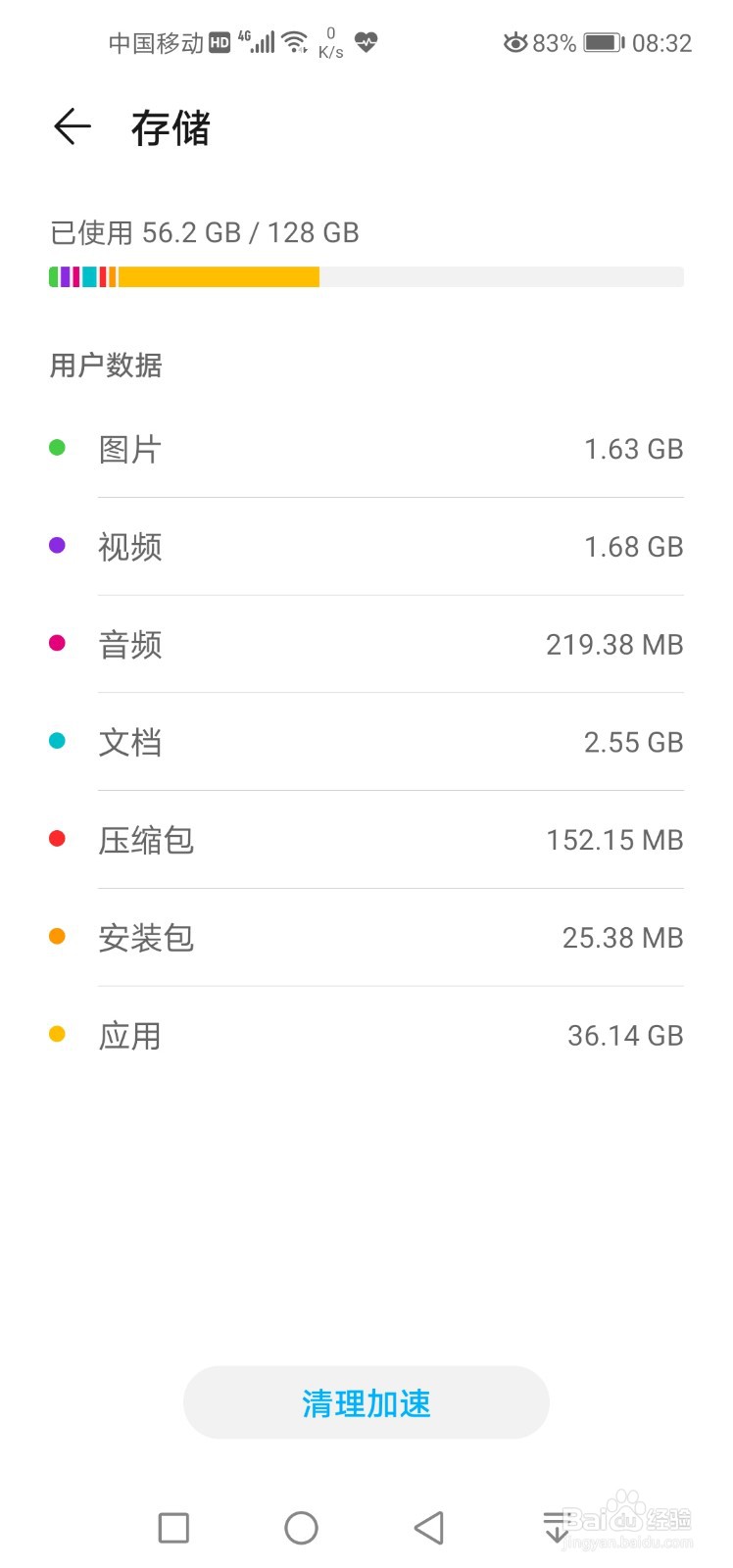
Task: Go back from the 存储 screen
Action: [x=73, y=127]
